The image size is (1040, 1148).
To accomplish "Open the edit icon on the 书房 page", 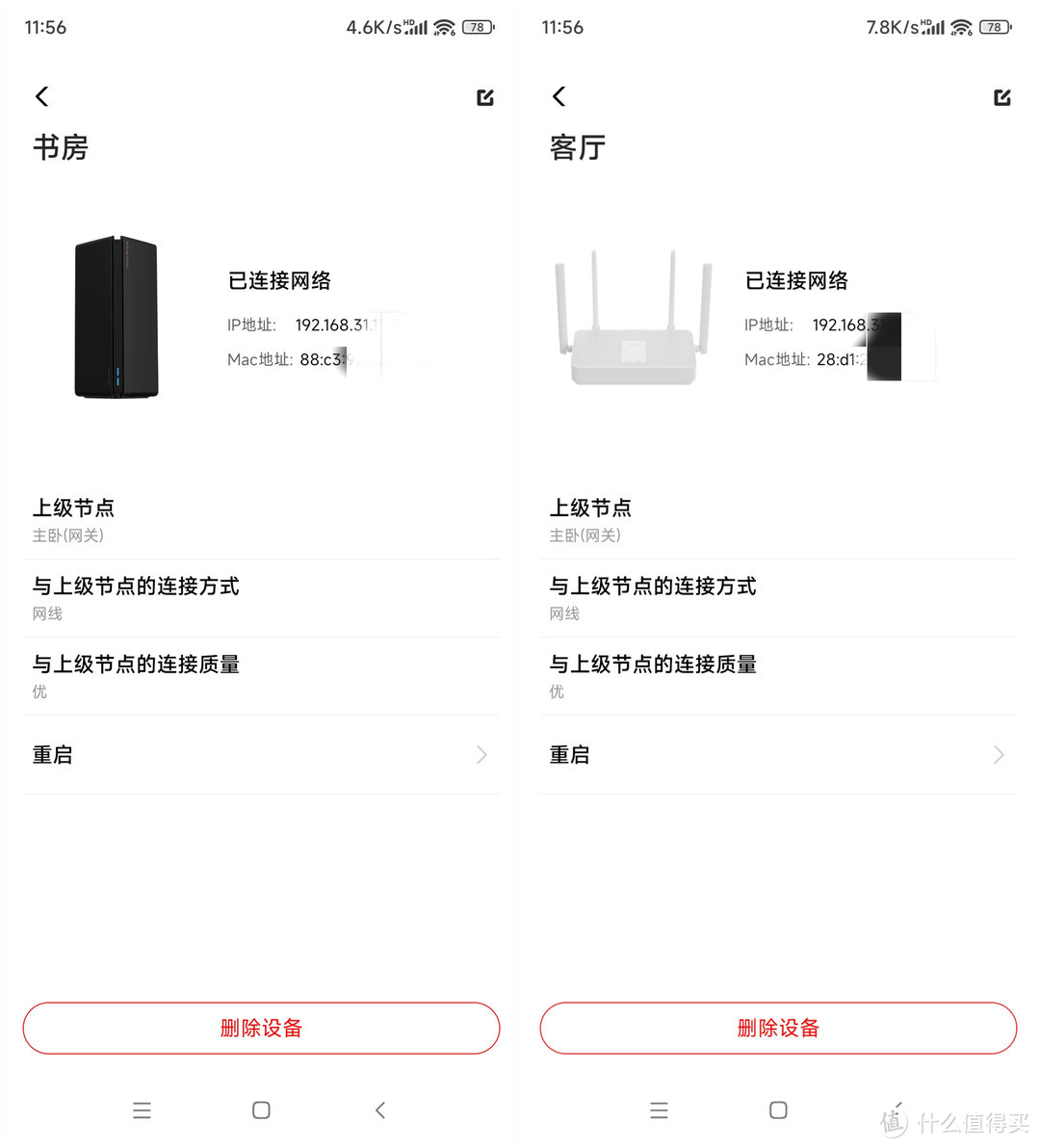I will tap(485, 96).
